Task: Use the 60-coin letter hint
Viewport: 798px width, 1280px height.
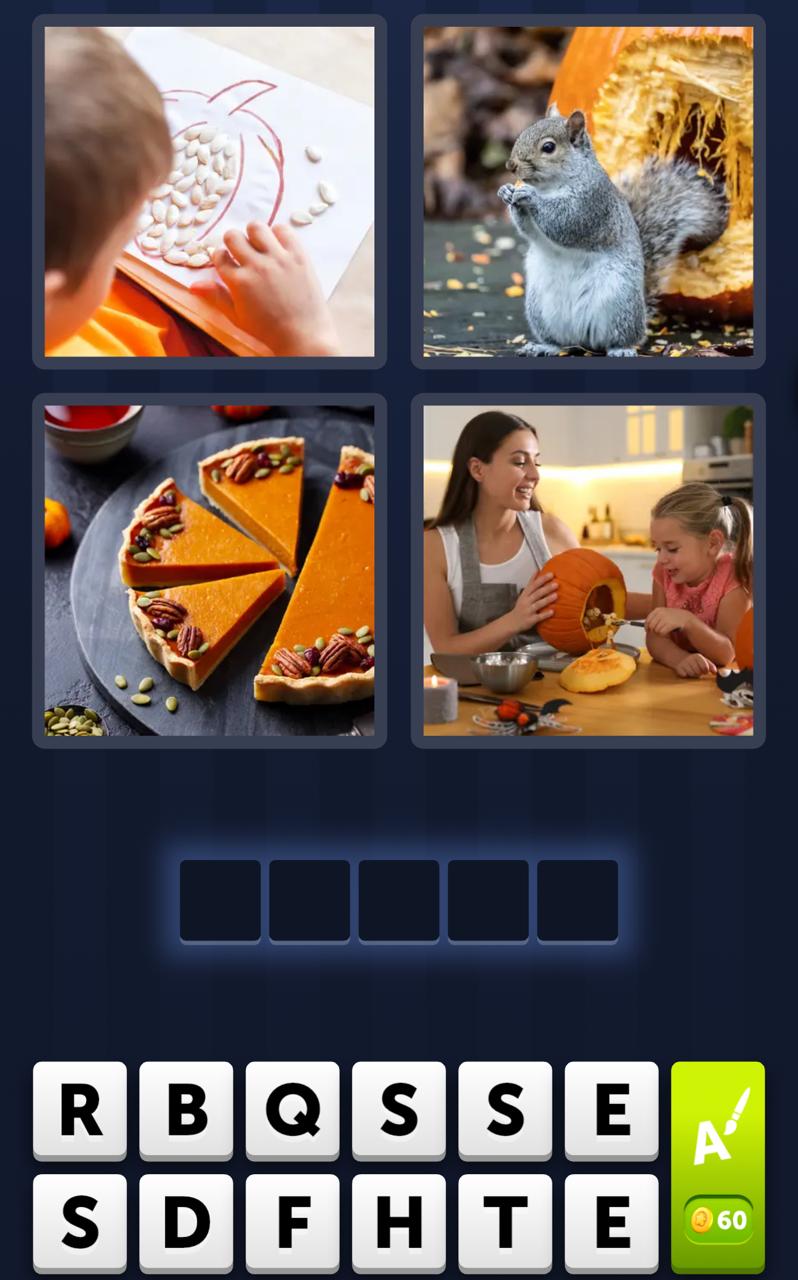Action: coord(717,1165)
